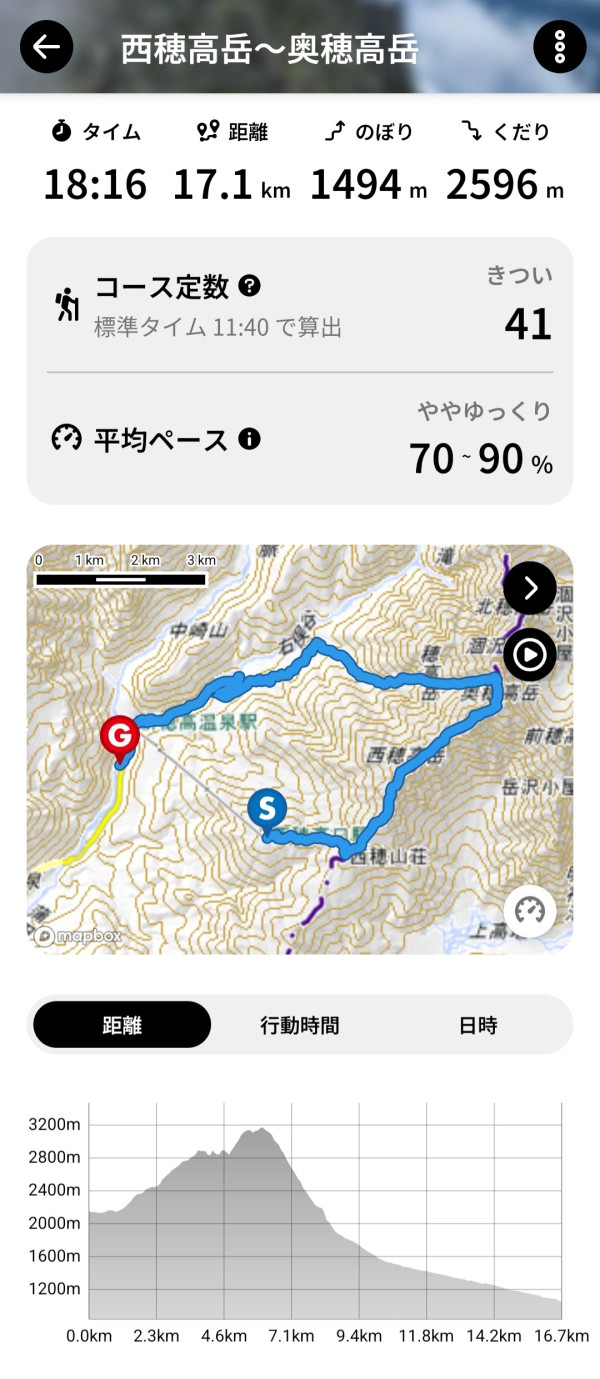Image resolution: width=600 pixels, height=1379 pixels.
Task: Select the 距離 chart tab
Action: (122, 1025)
